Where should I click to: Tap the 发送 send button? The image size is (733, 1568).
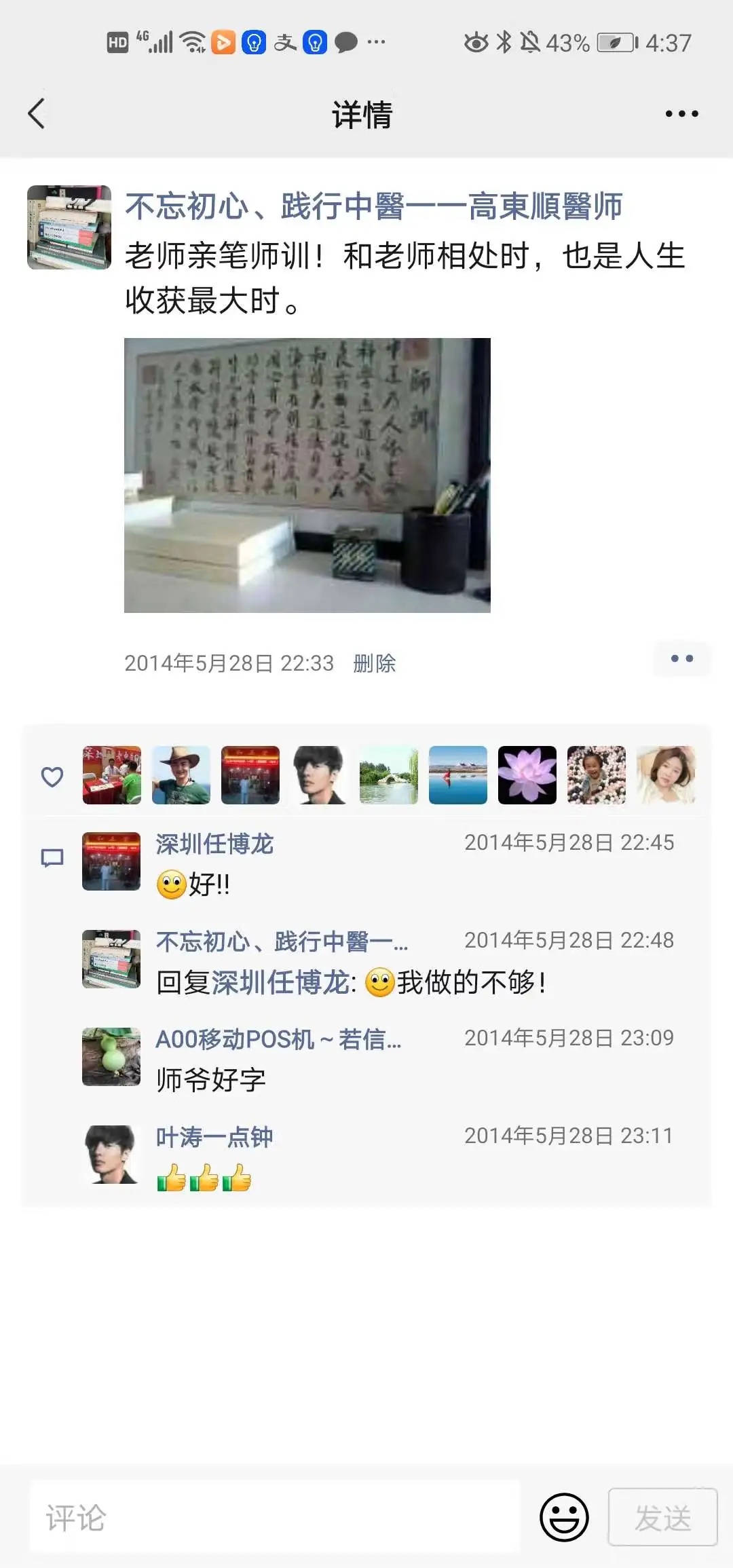(x=662, y=1517)
